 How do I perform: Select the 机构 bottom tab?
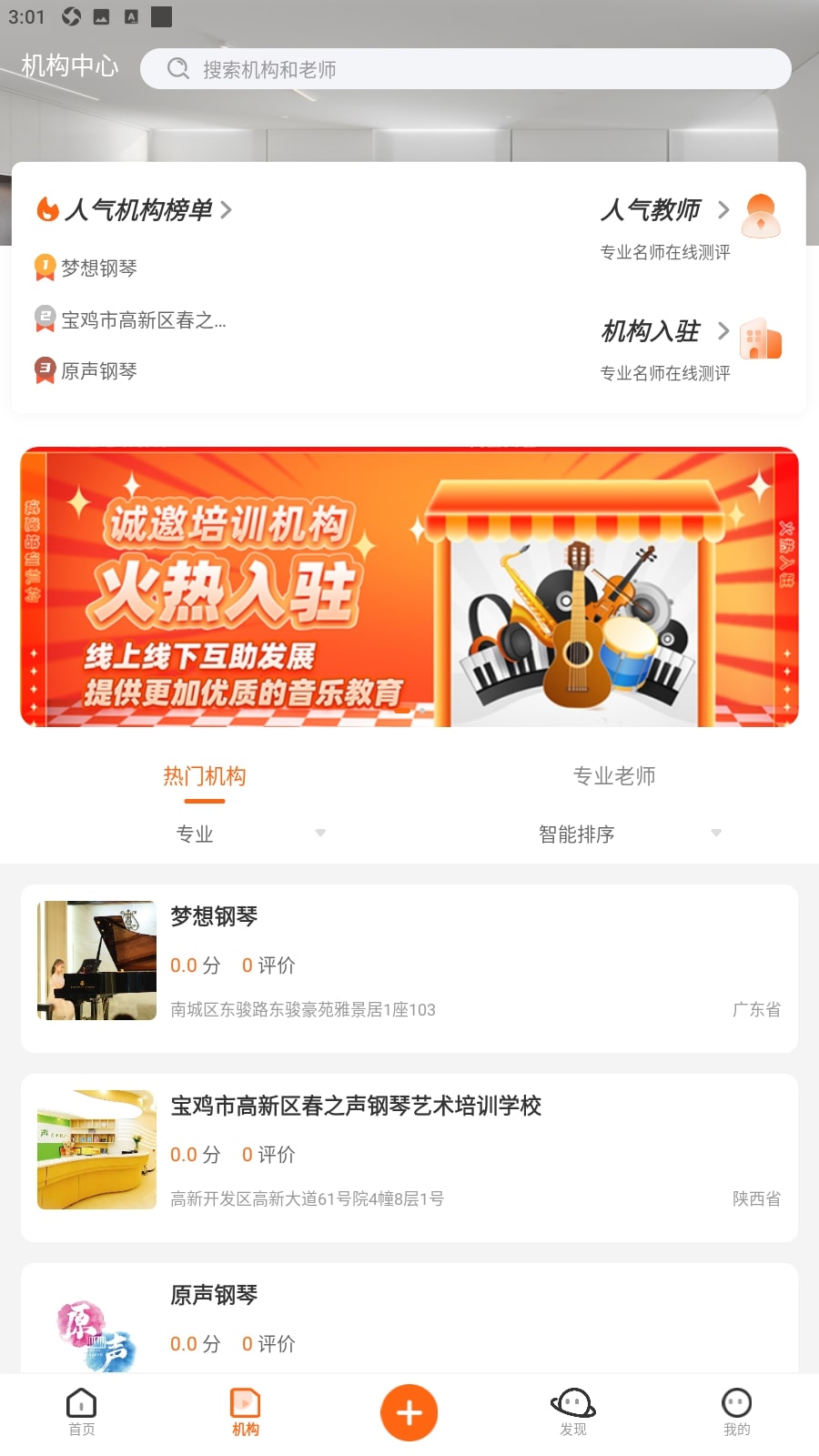(246, 1412)
